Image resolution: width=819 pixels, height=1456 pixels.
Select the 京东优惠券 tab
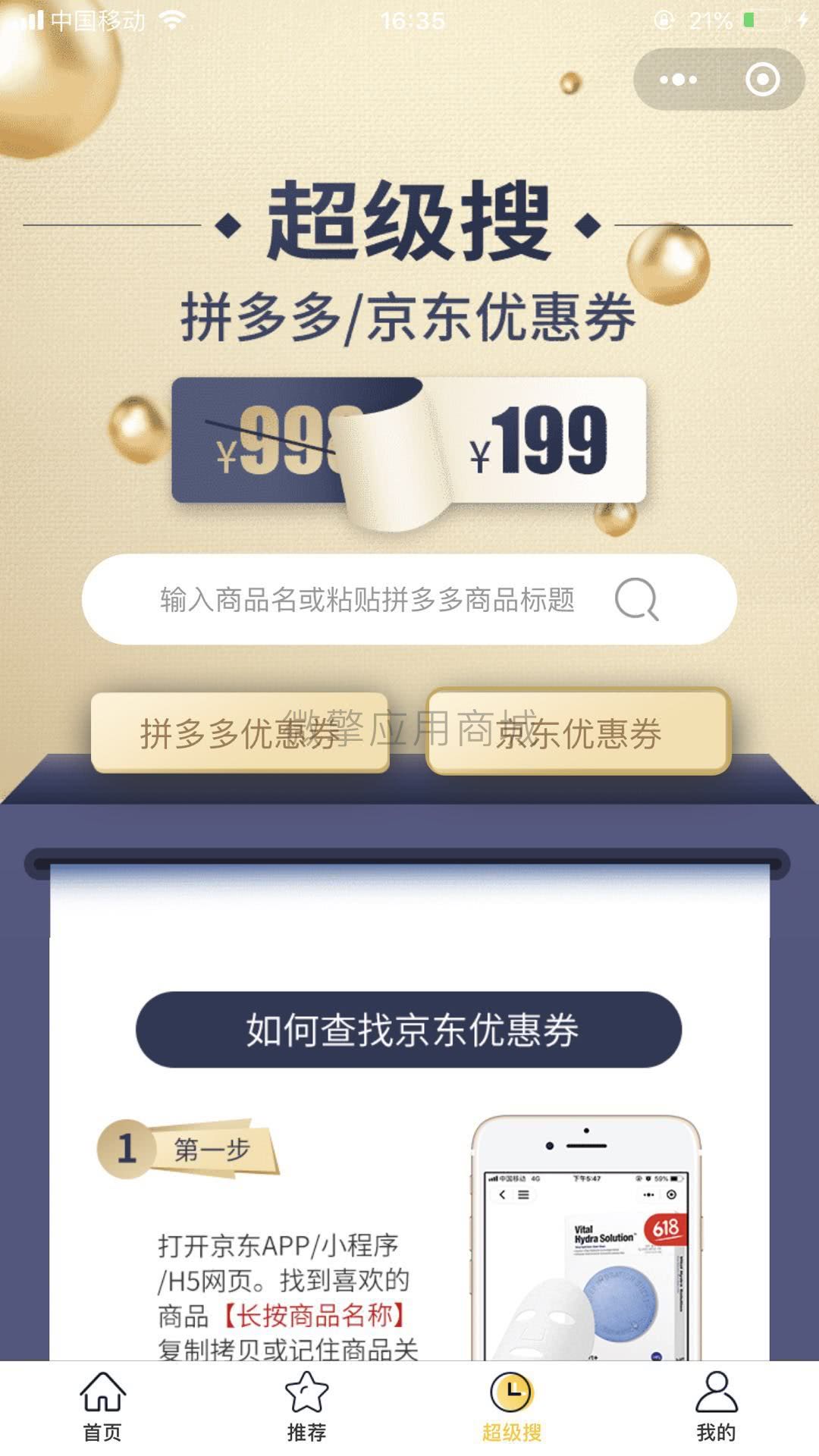pyautogui.click(x=579, y=733)
